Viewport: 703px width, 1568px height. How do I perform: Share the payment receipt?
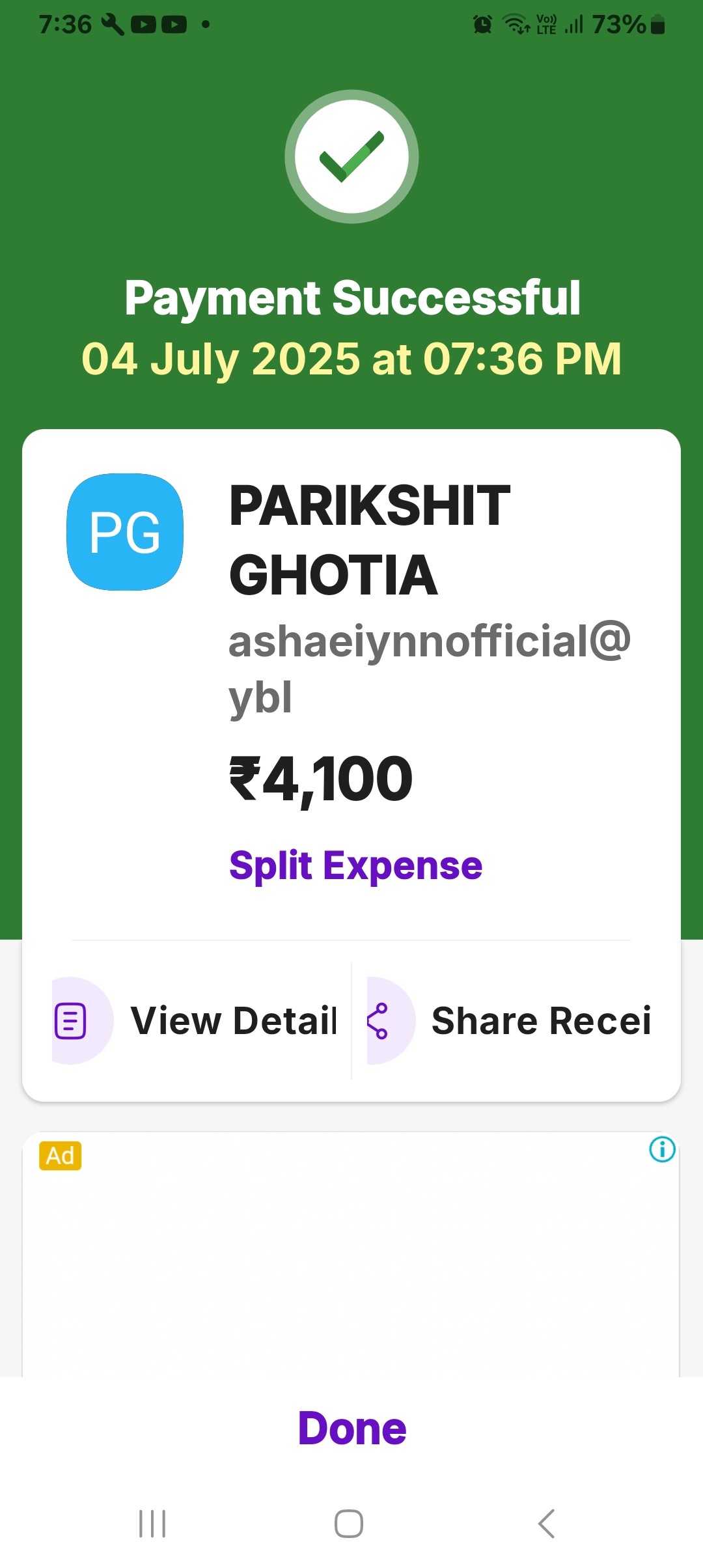pyautogui.click(x=510, y=1020)
